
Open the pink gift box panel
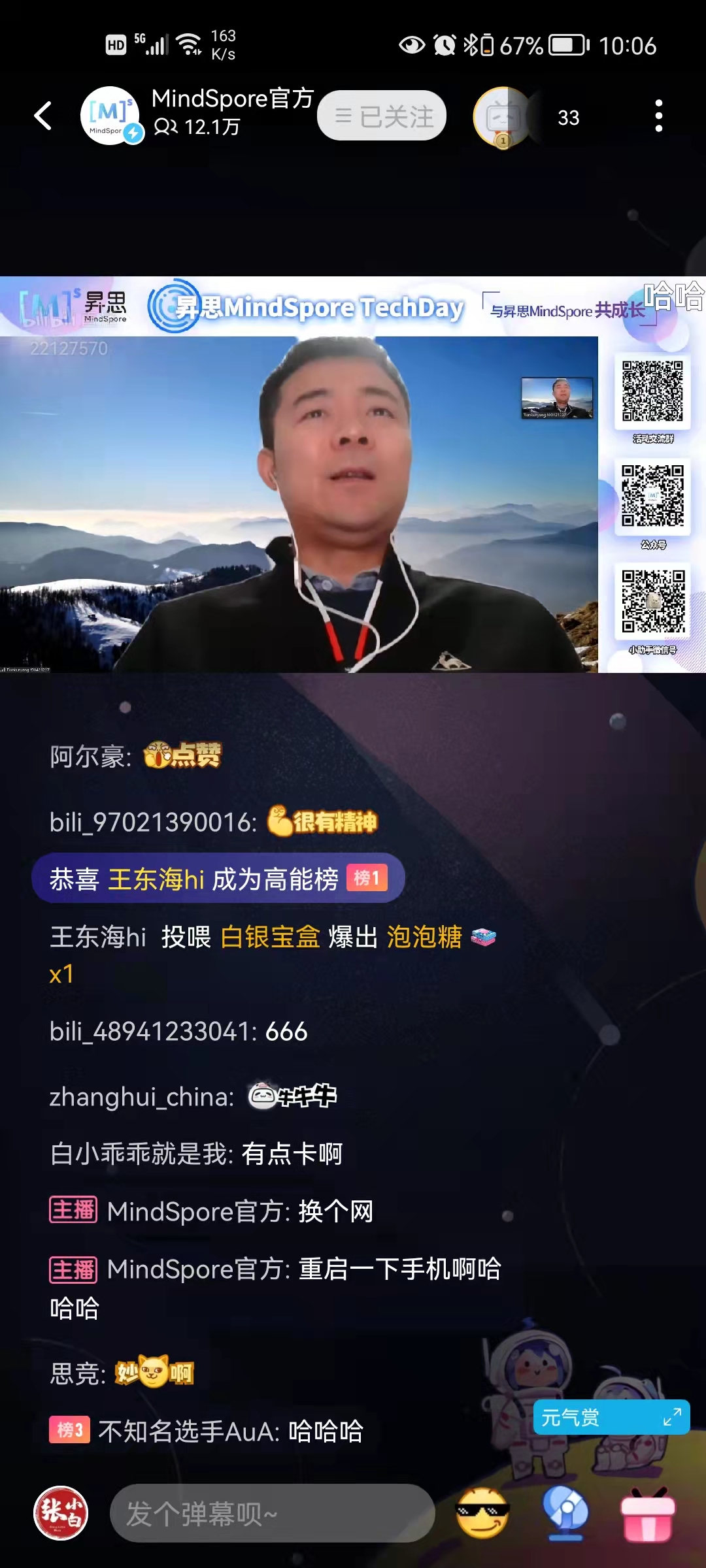pyautogui.click(x=647, y=1513)
